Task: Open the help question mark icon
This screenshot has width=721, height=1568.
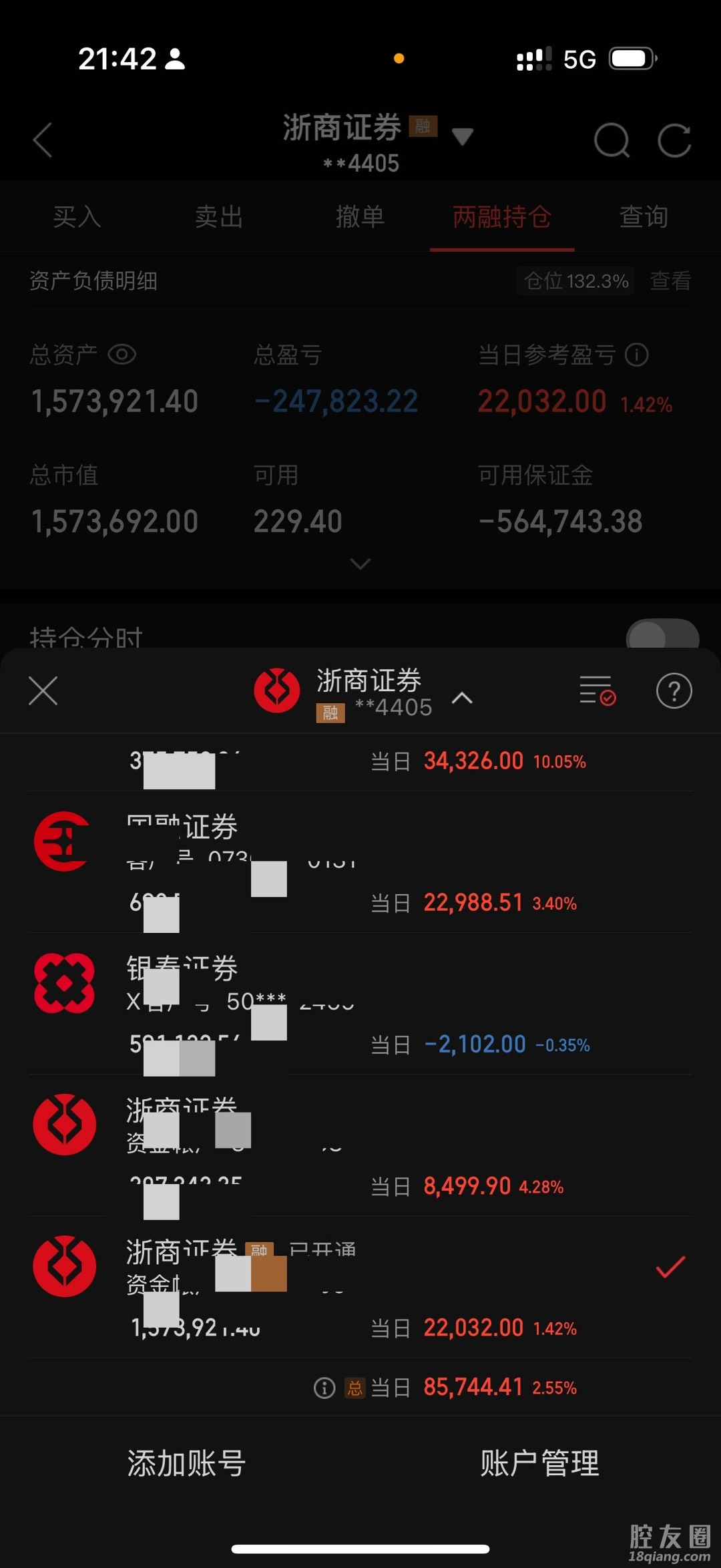Action: click(674, 691)
